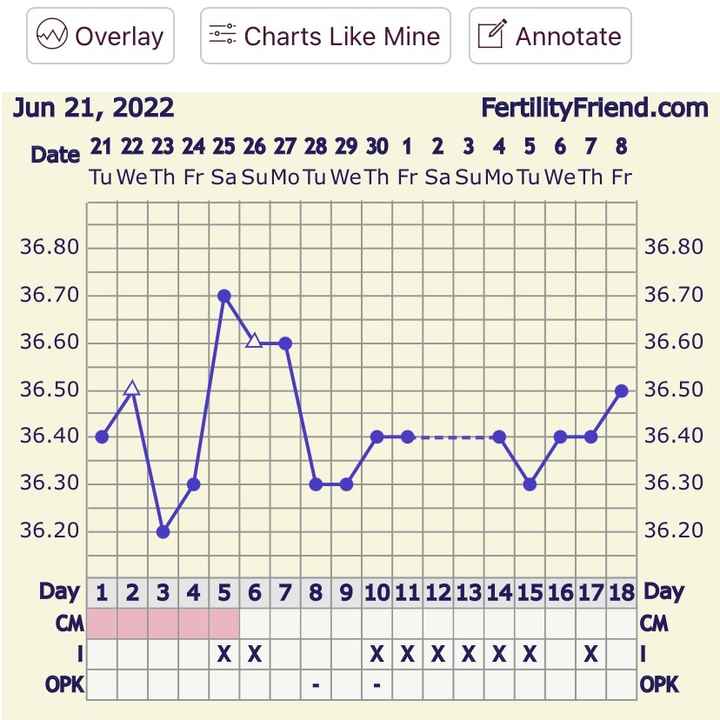Tap the Charts Like Mine button

pos(325,37)
